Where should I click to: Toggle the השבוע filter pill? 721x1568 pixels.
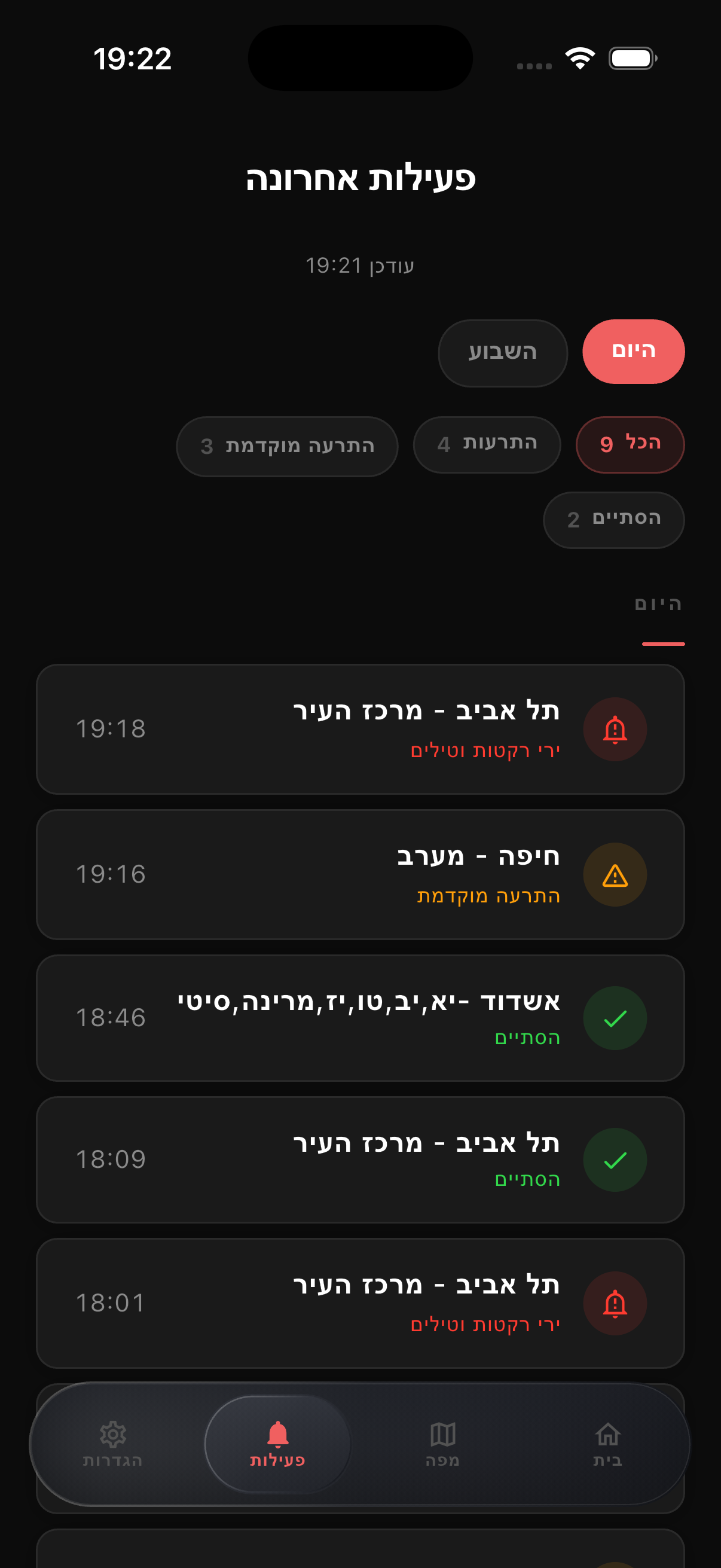click(502, 352)
